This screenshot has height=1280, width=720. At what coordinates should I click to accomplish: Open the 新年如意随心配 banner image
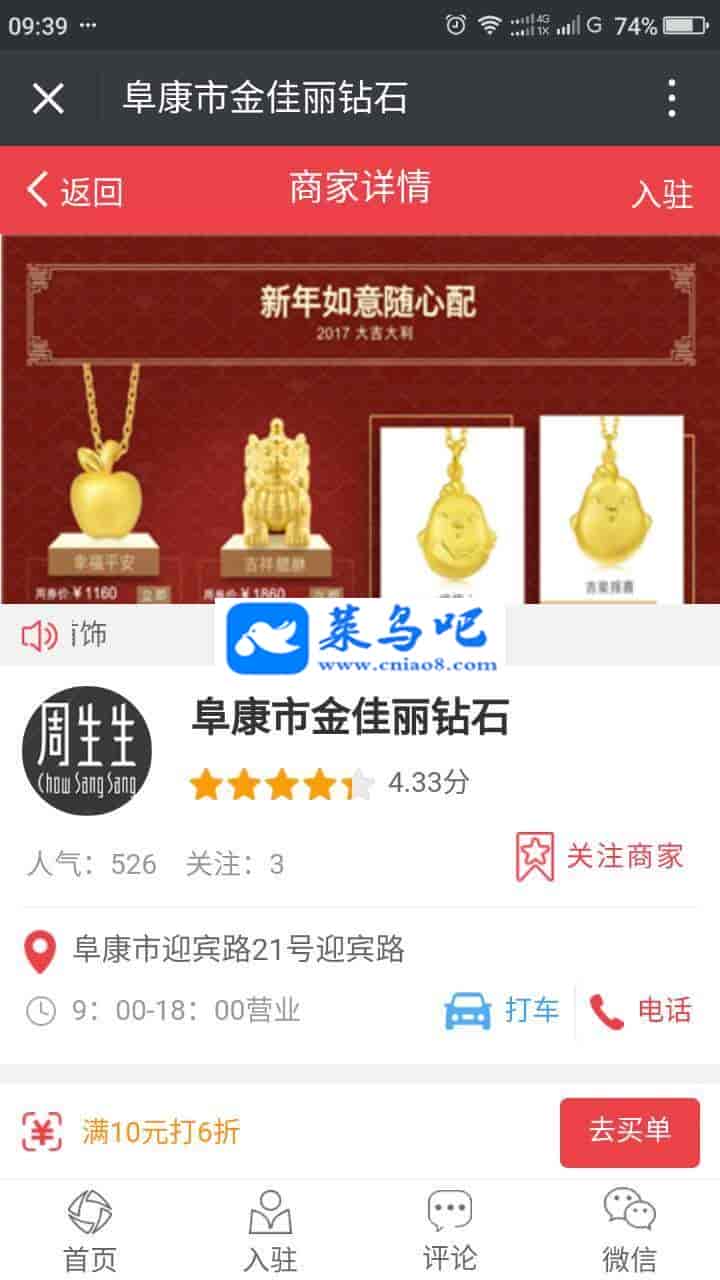(x=360, y=418)
